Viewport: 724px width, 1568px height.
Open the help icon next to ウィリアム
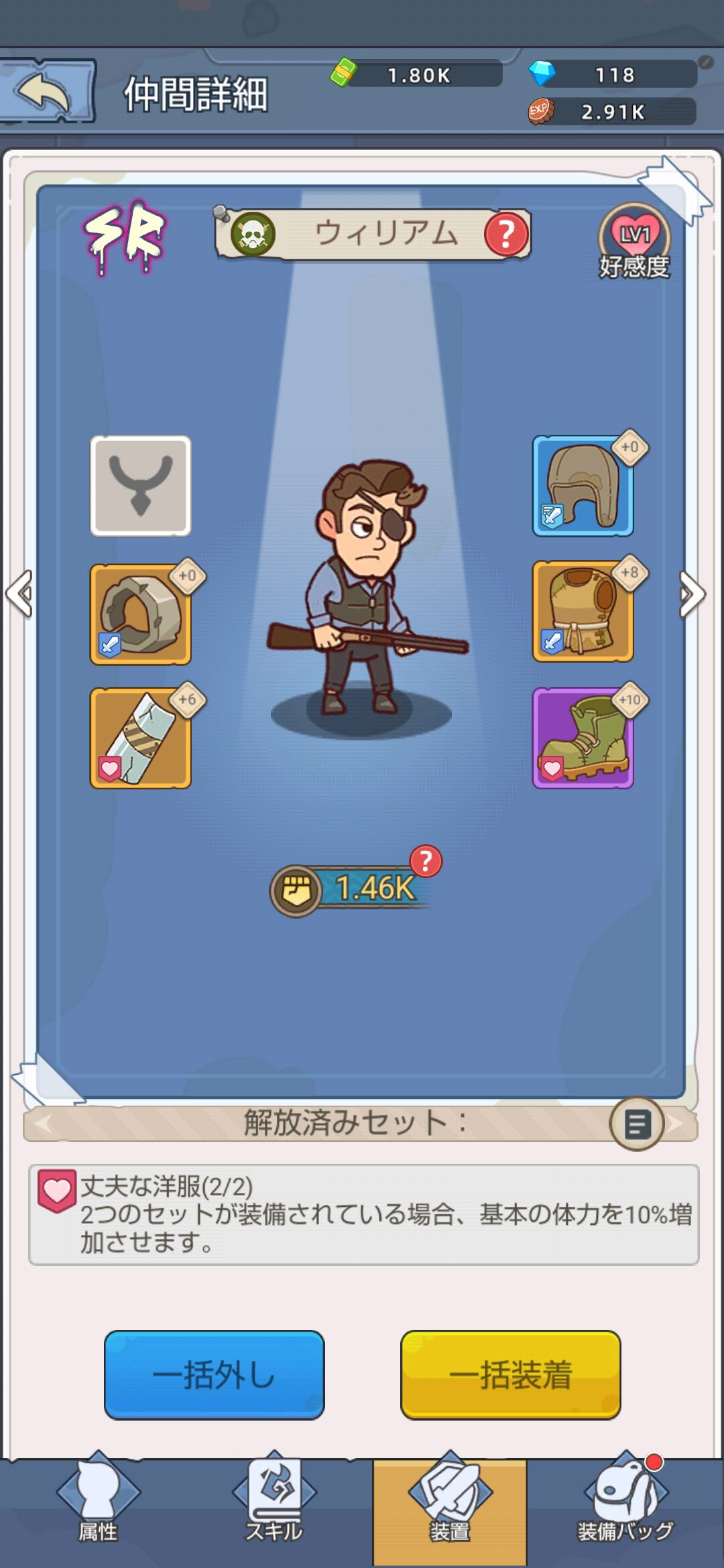pos(506,234)
